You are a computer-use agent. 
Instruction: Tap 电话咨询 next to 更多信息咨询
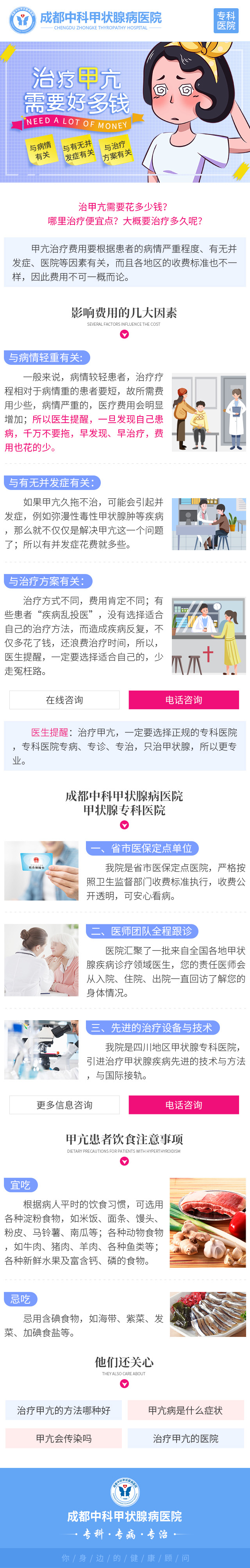click(184, 1104)
